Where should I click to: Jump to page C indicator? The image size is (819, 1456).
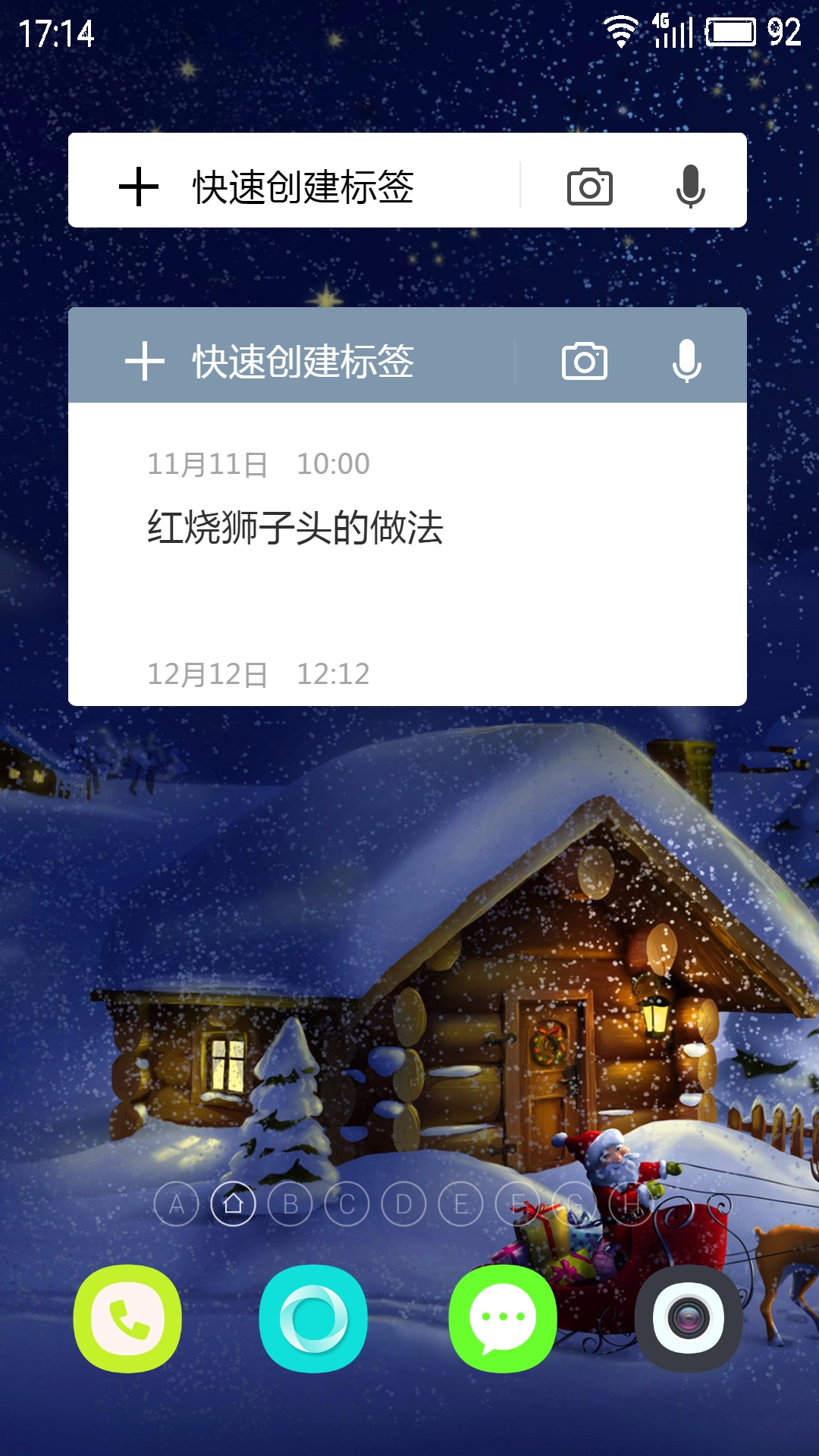click(347, 1203)
